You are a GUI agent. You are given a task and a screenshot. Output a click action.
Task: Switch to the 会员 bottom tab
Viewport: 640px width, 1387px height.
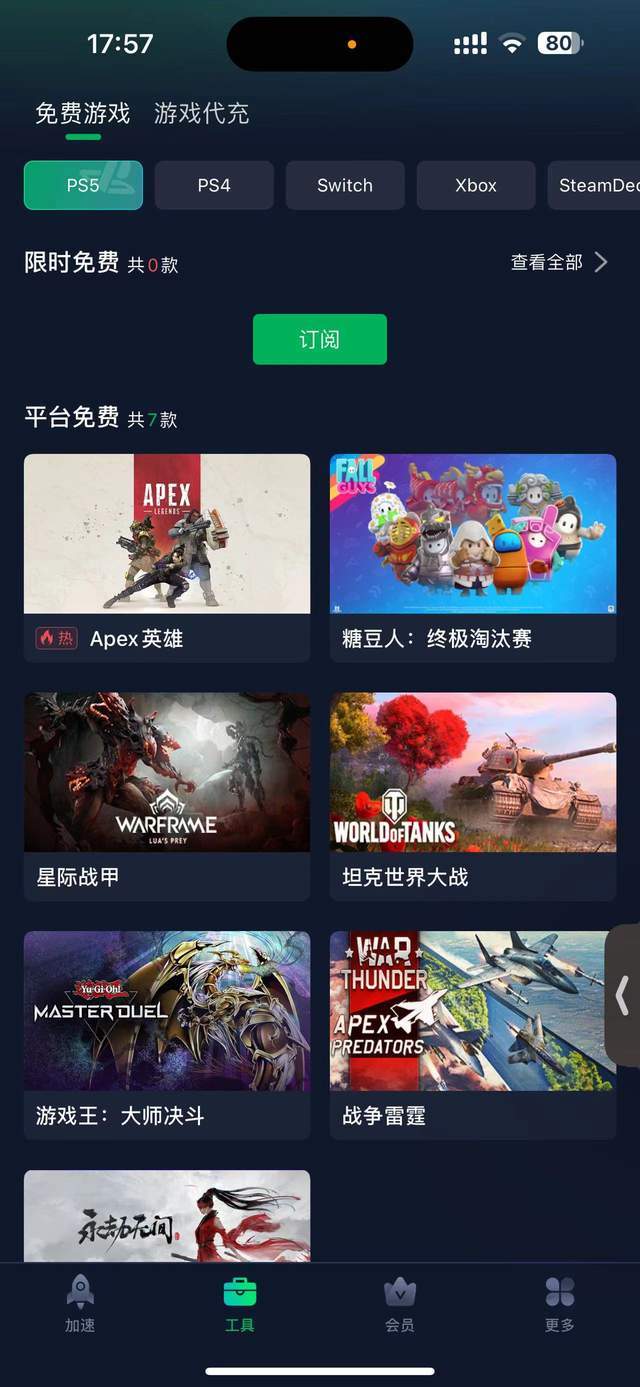(400, 1304)
